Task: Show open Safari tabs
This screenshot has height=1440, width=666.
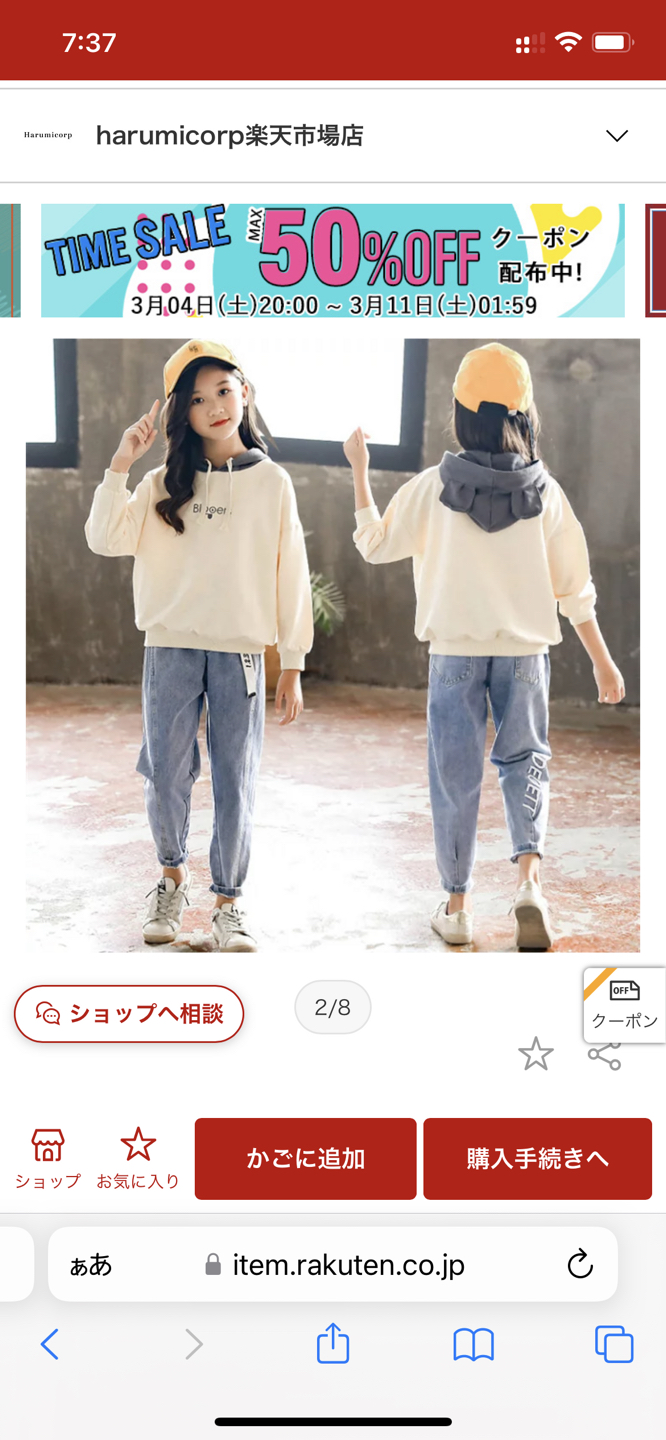Action: click(613, 1344)
